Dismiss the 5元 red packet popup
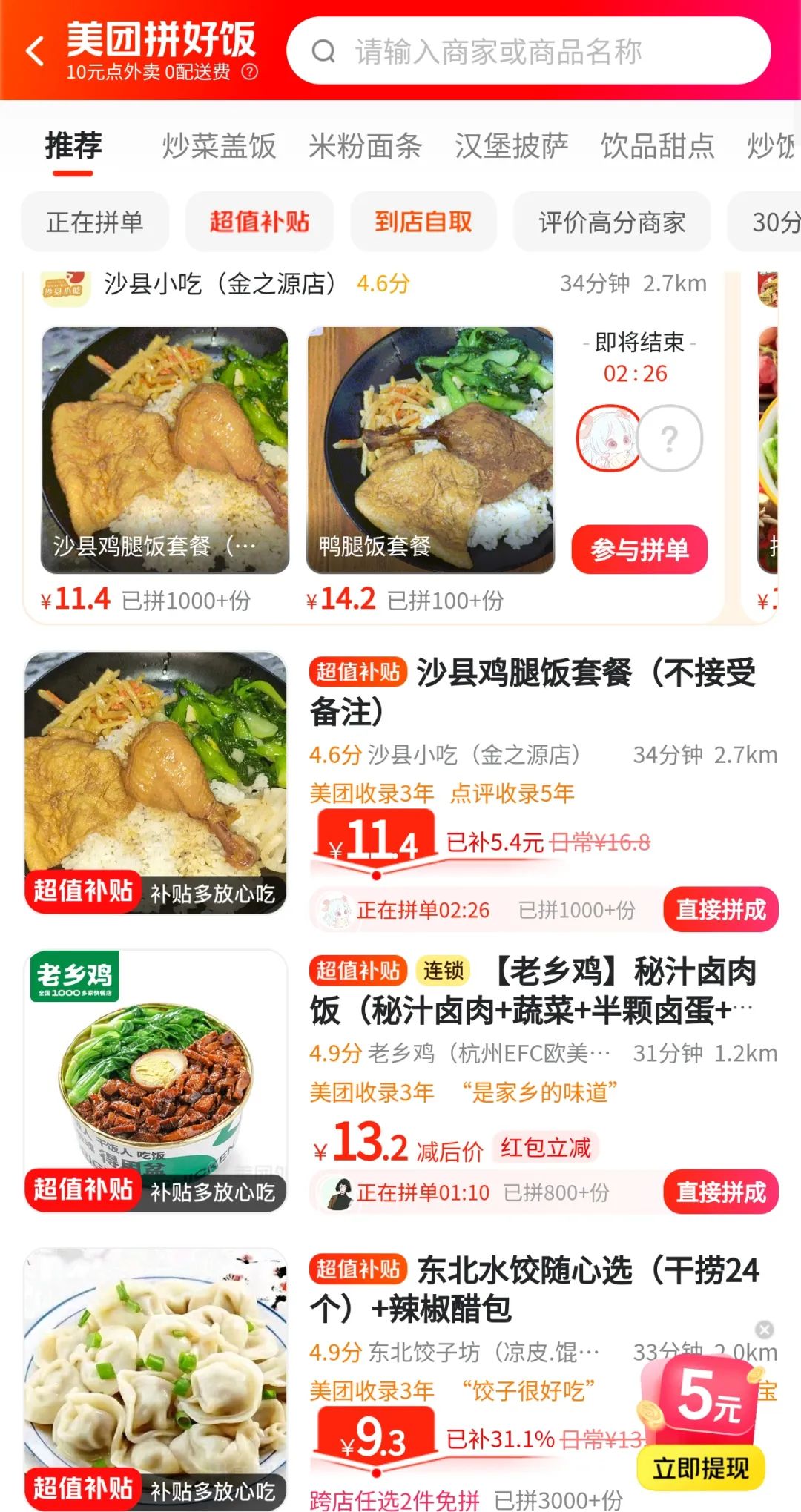This screenshot has width=801, height=1512. coord(764,1330)
